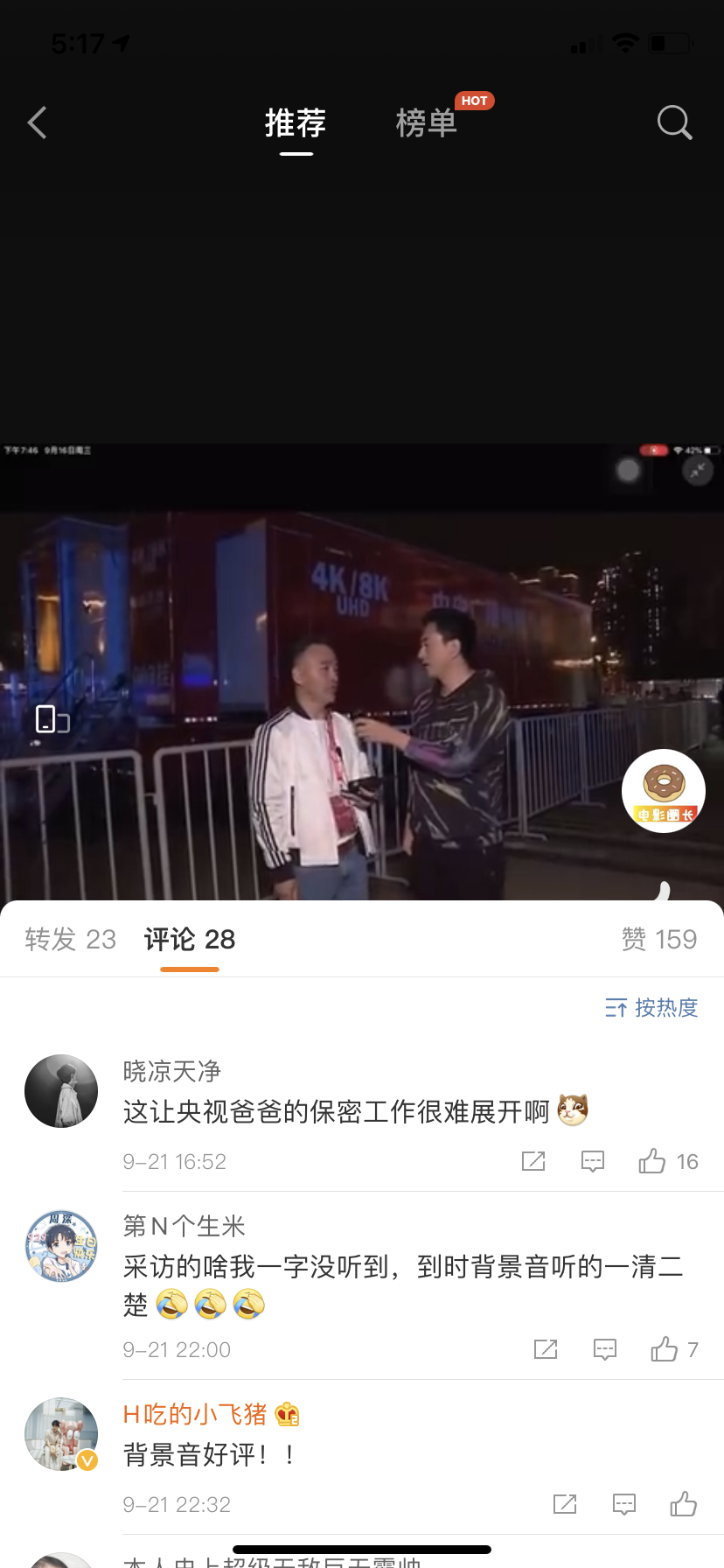Open the search magnifier icon
The width and height of the screenshot is (724, 1568).
pos(674,123)
